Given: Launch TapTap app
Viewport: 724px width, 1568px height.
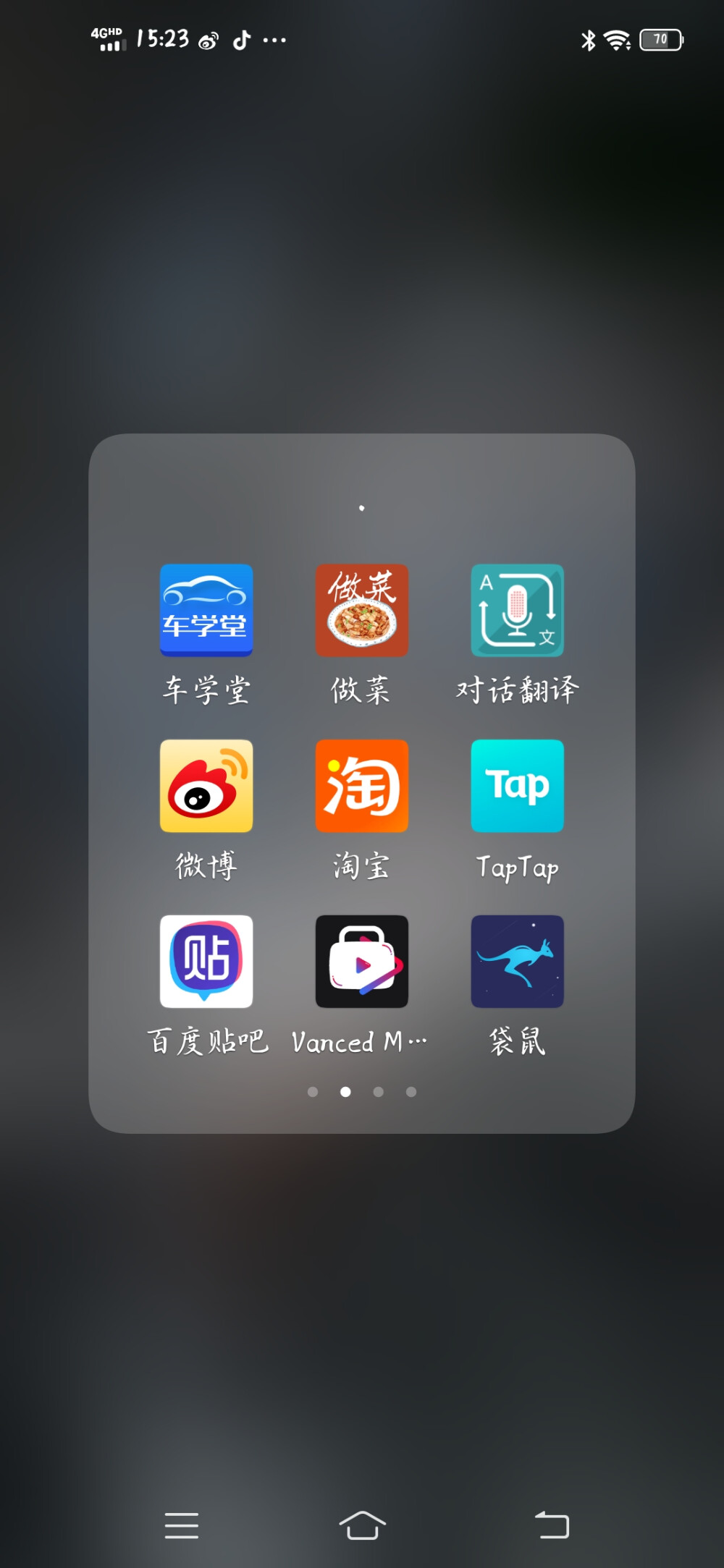Looking at the screenshot, I should point(517,785).
